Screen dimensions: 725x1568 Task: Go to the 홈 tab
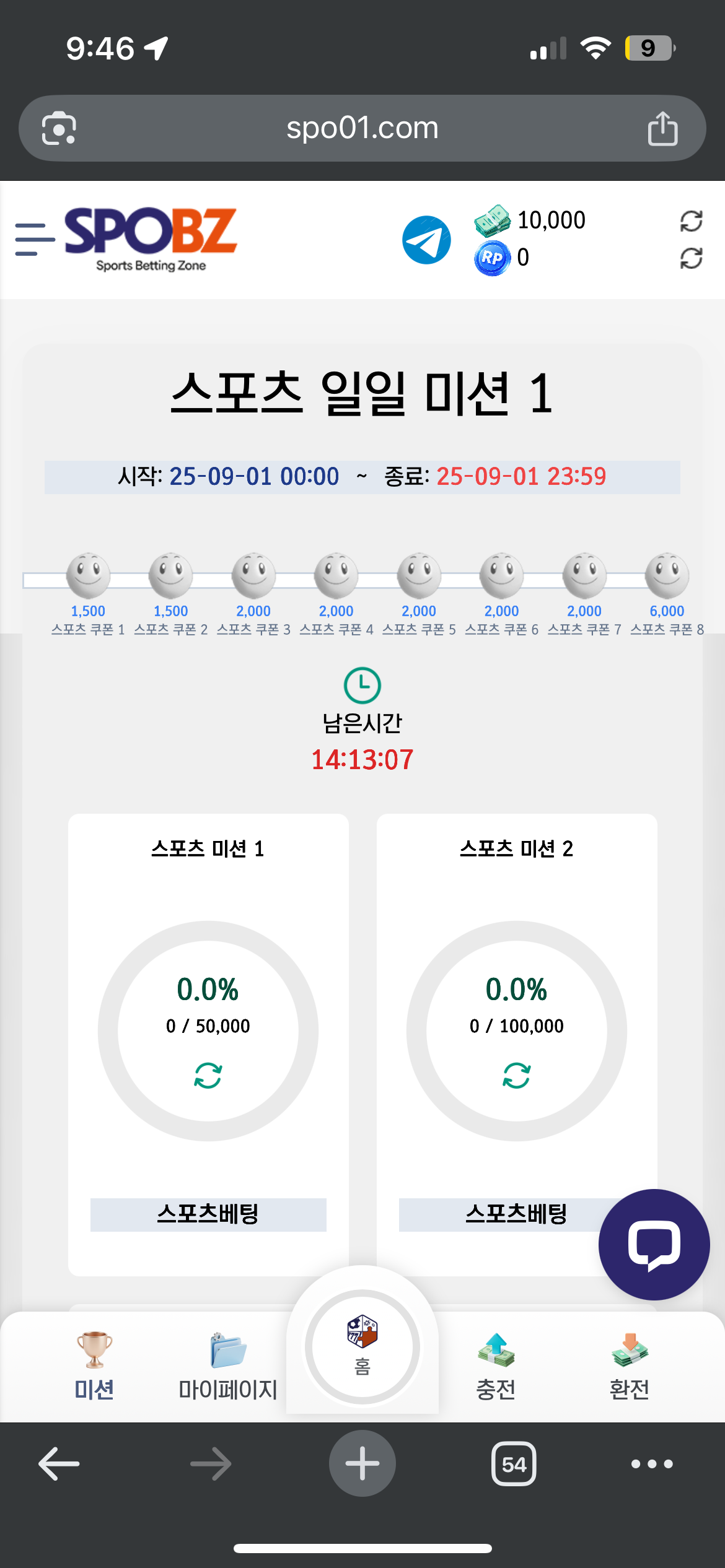coord(362,1347)
